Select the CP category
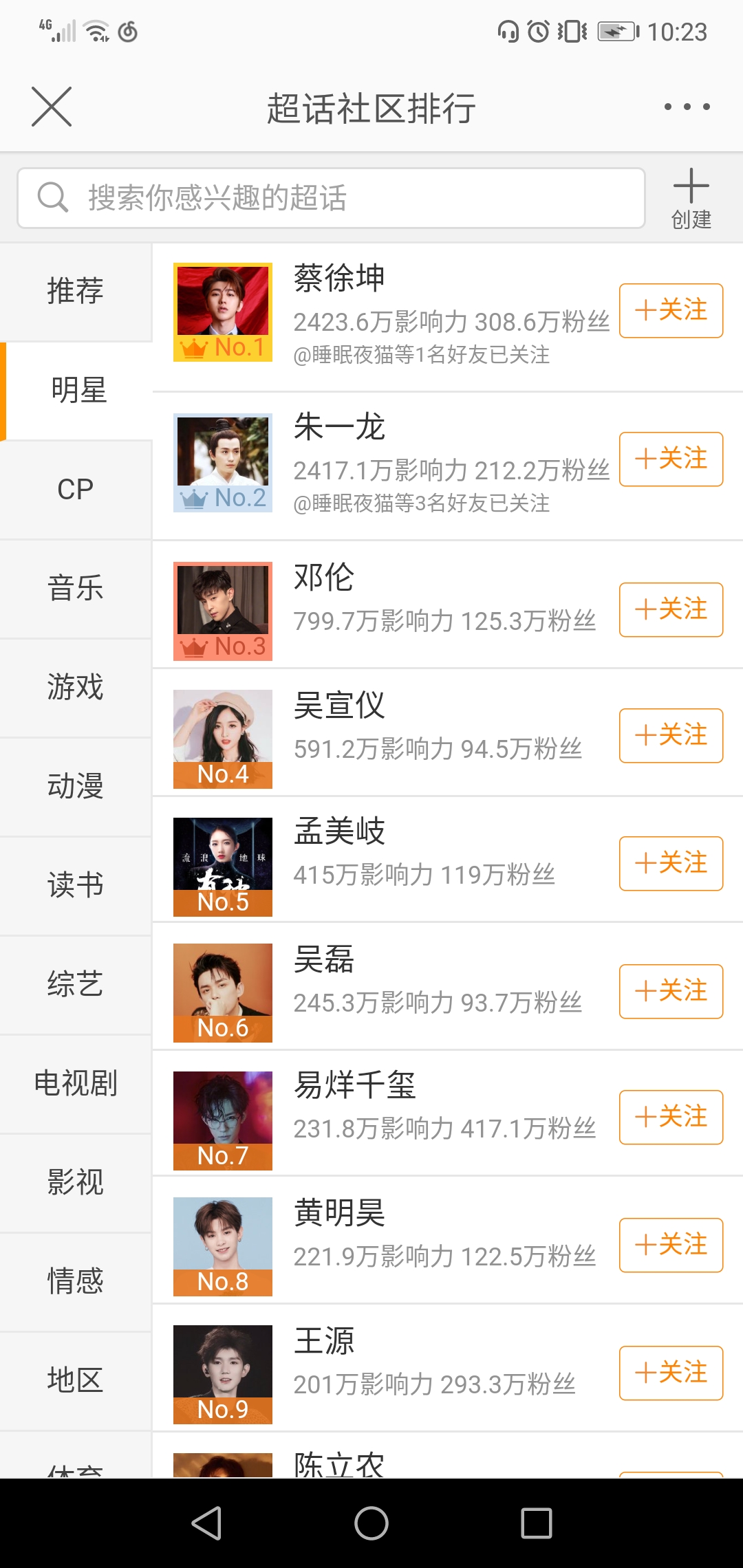 point(75,489)
